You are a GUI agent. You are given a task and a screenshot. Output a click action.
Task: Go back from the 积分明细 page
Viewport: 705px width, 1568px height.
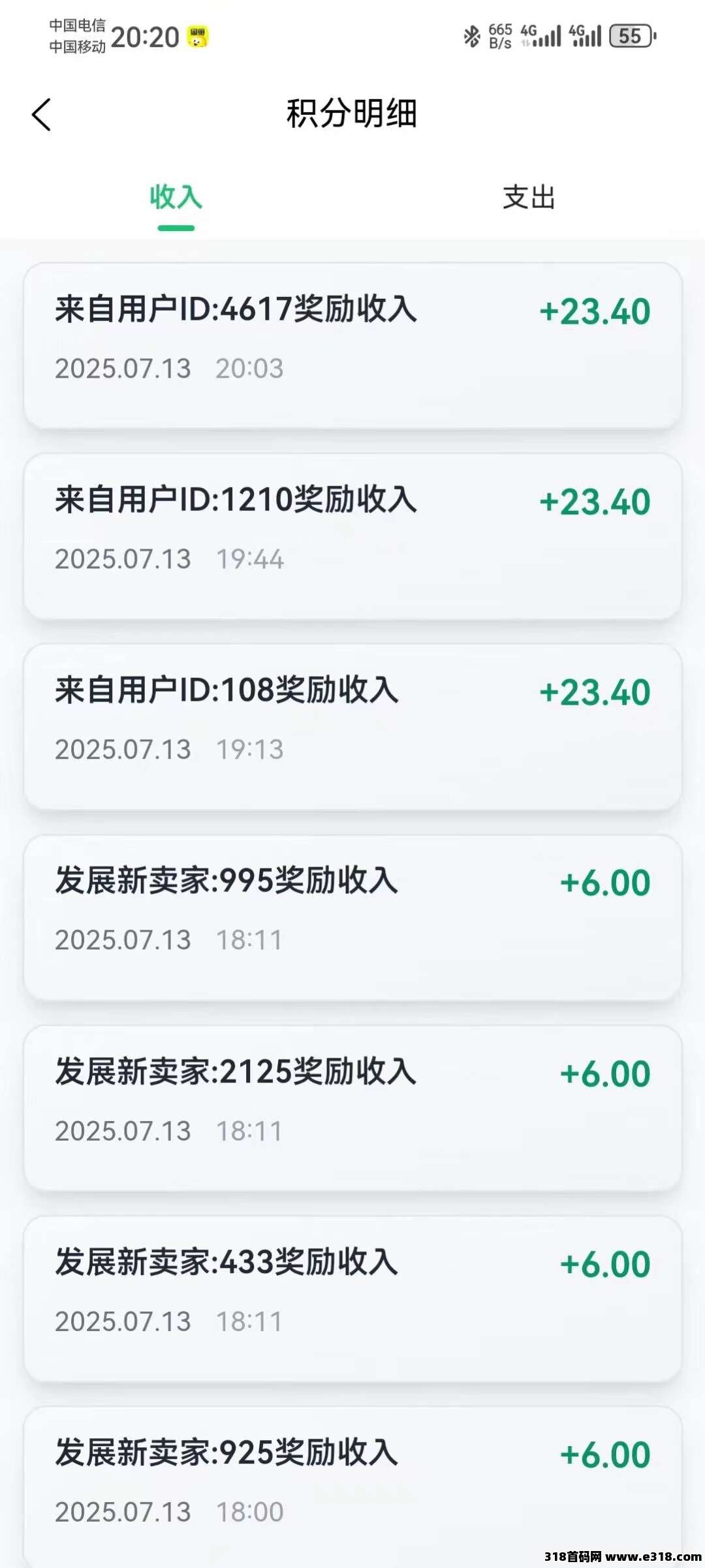coord(42,115)
